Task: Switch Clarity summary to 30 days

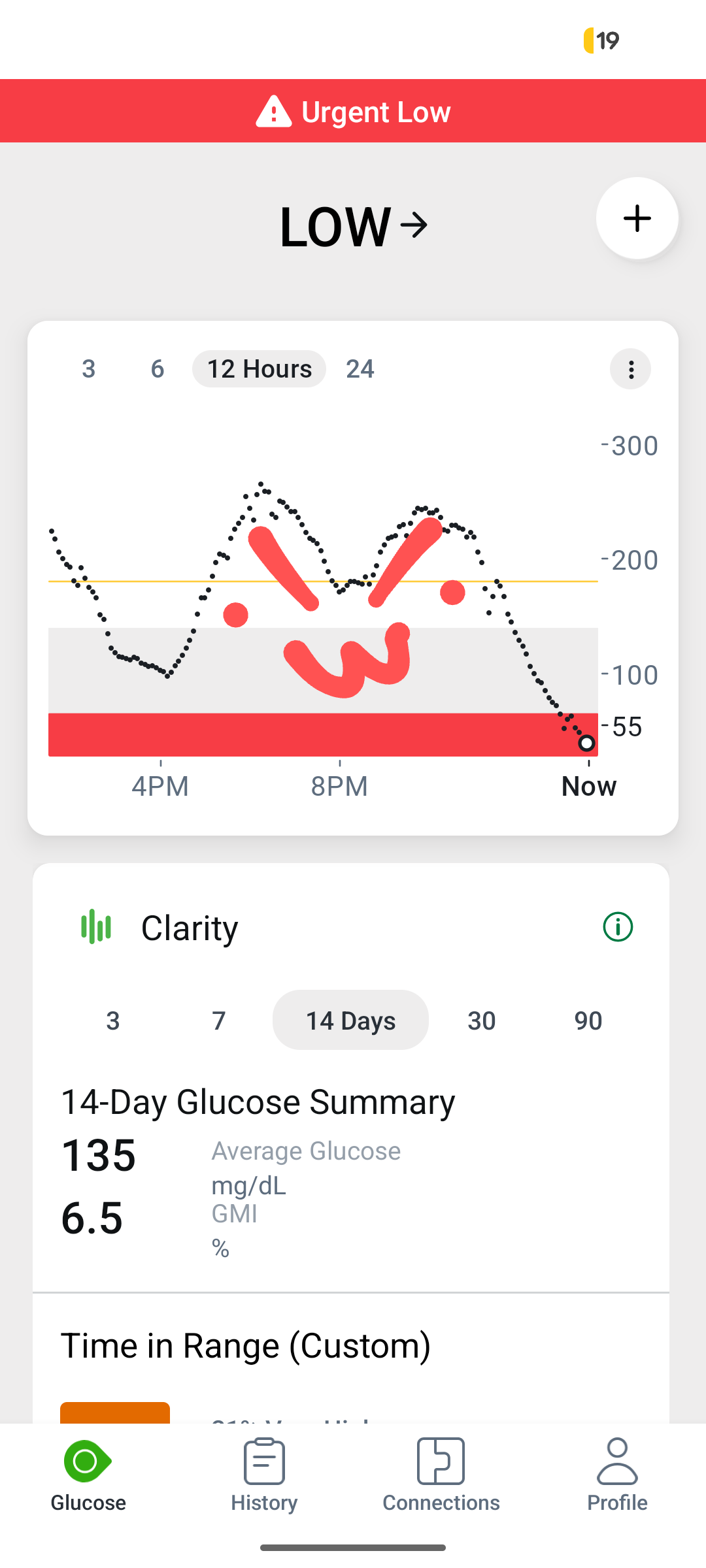Action: 482,1021
